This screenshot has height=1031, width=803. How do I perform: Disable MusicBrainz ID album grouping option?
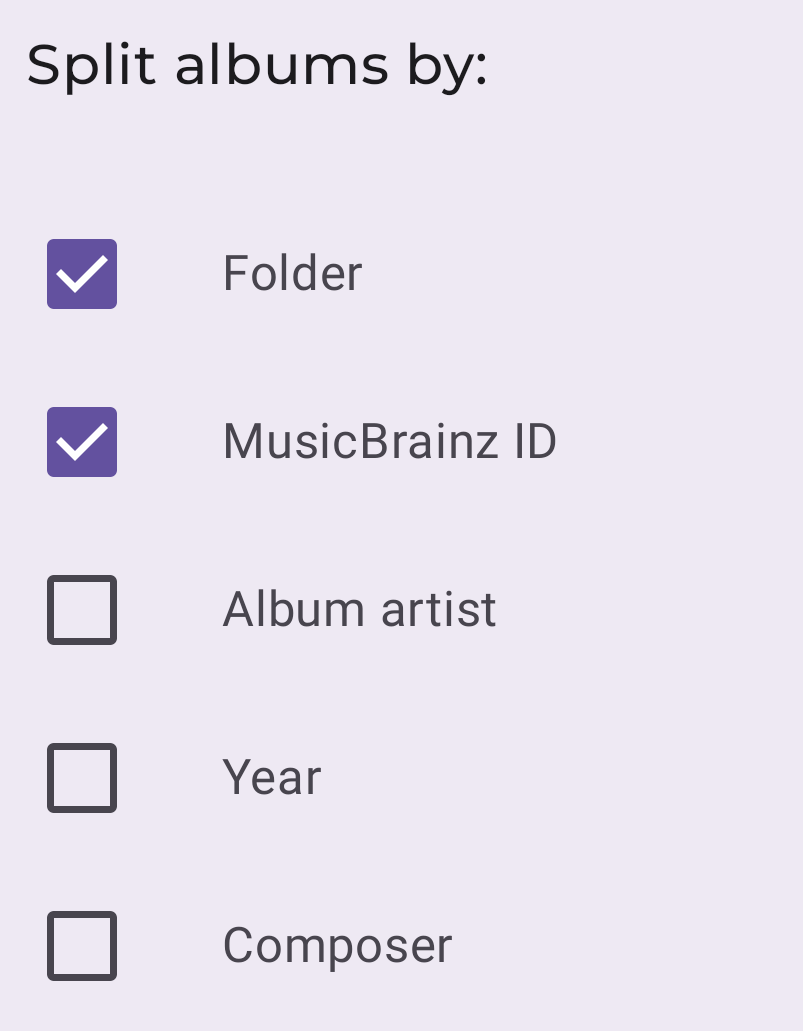point(81,441)
